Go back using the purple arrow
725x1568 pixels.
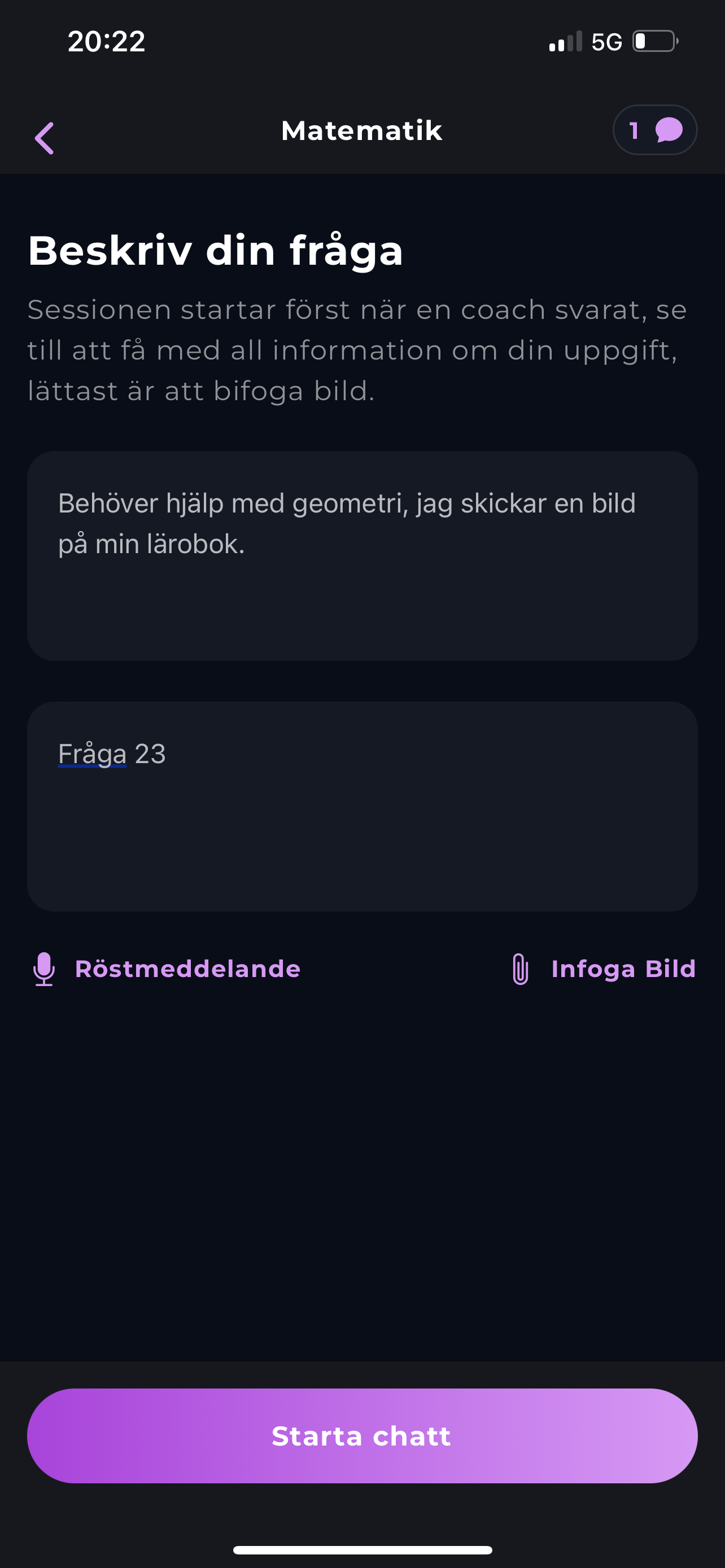click(45, 138)
